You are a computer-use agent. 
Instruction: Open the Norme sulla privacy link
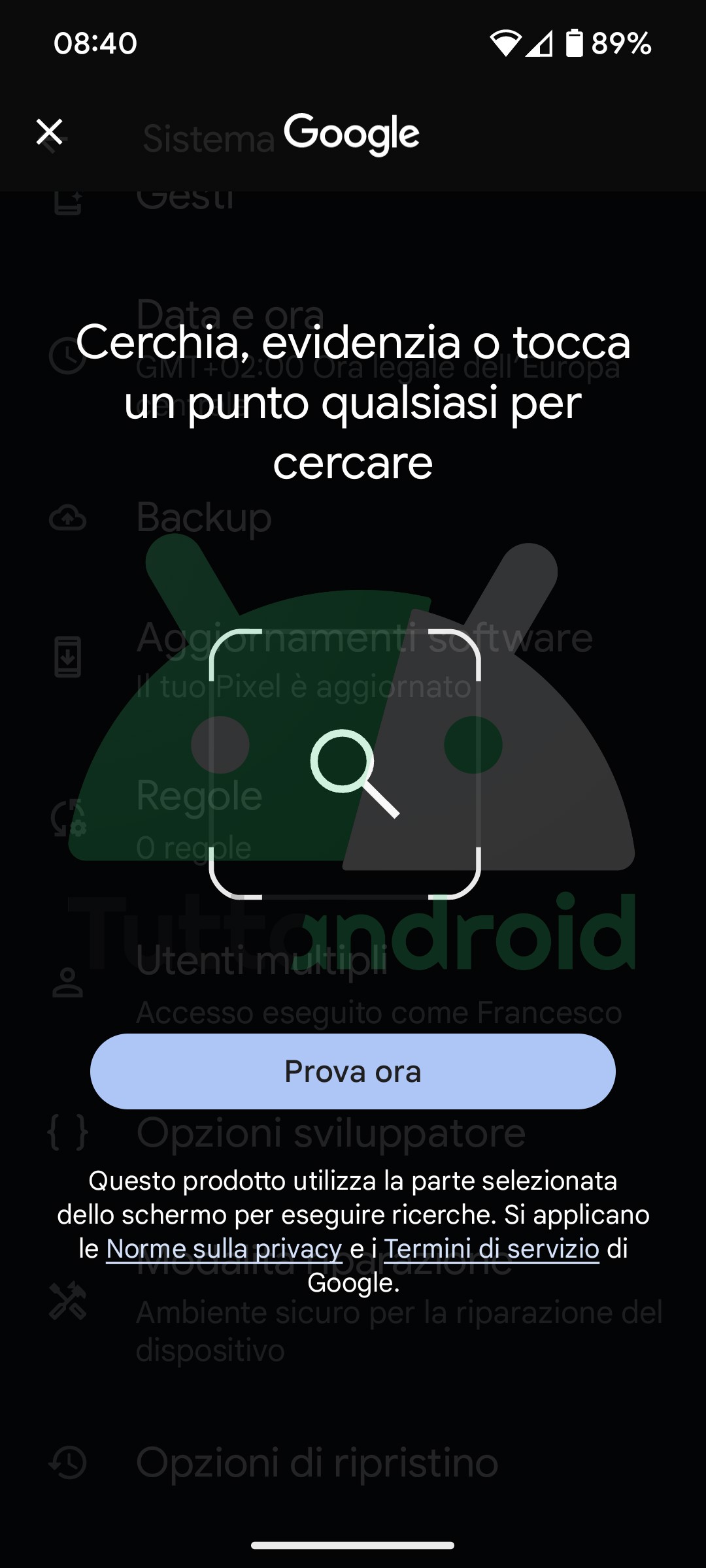point(224,1249)
